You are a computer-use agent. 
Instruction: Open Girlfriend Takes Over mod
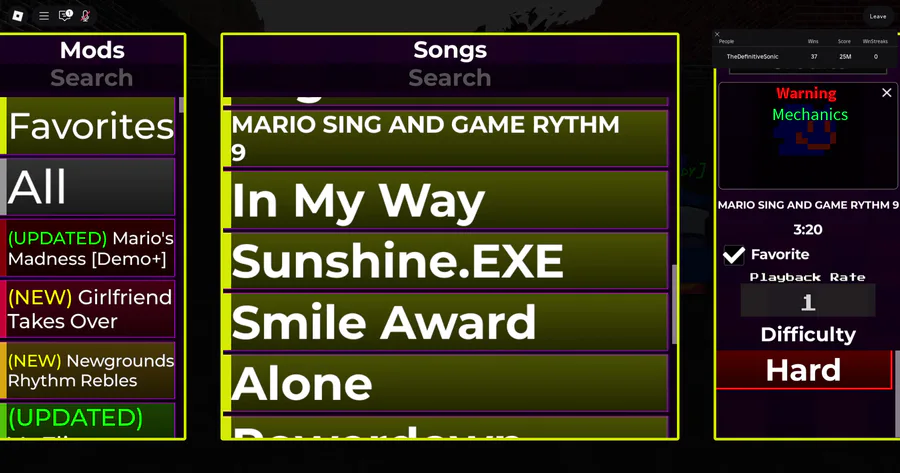point(90,309)
